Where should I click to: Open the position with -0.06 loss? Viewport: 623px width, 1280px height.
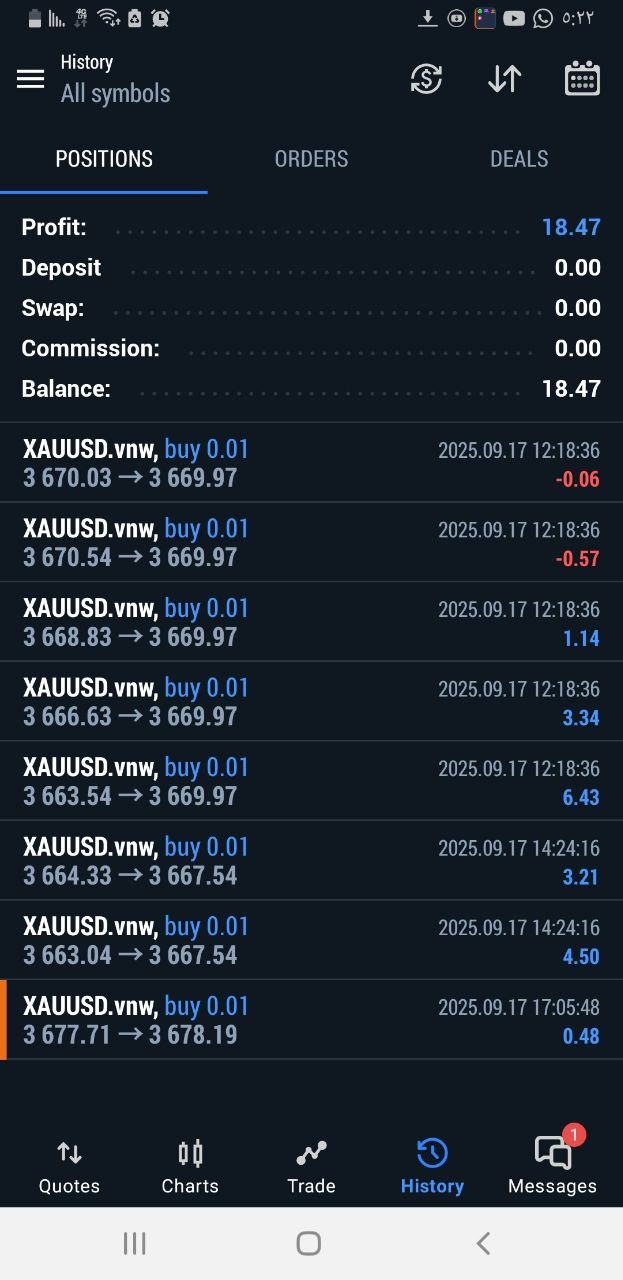[311, 463]
